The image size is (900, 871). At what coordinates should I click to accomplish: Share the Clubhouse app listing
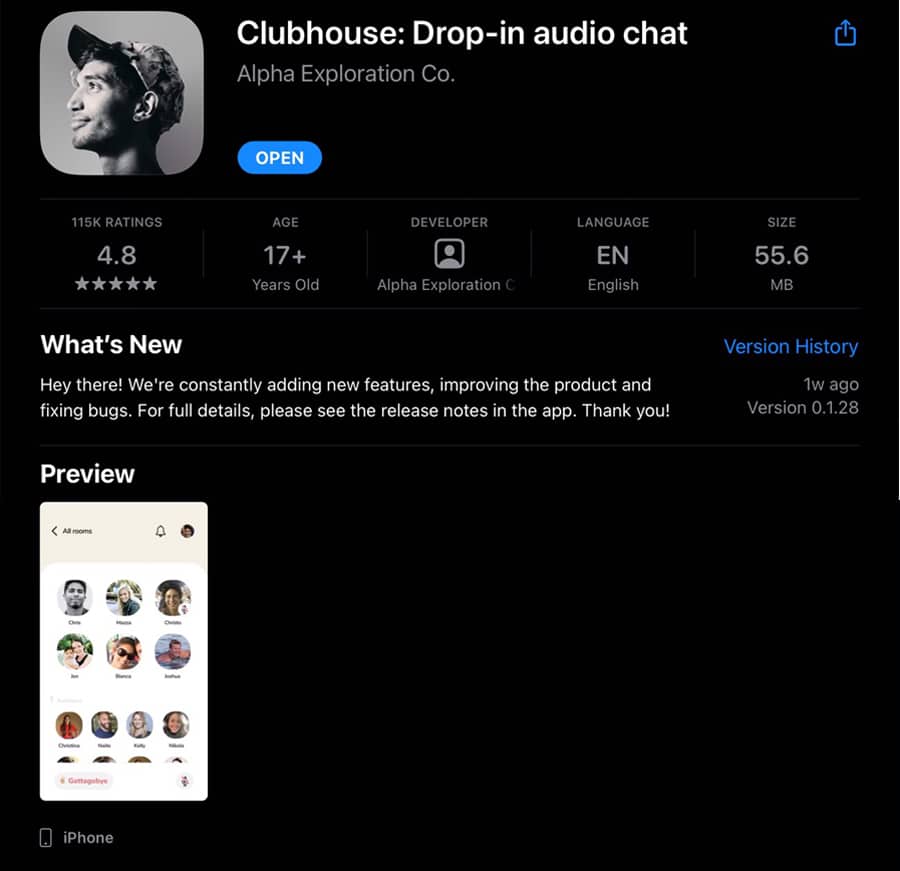(845, 34)
